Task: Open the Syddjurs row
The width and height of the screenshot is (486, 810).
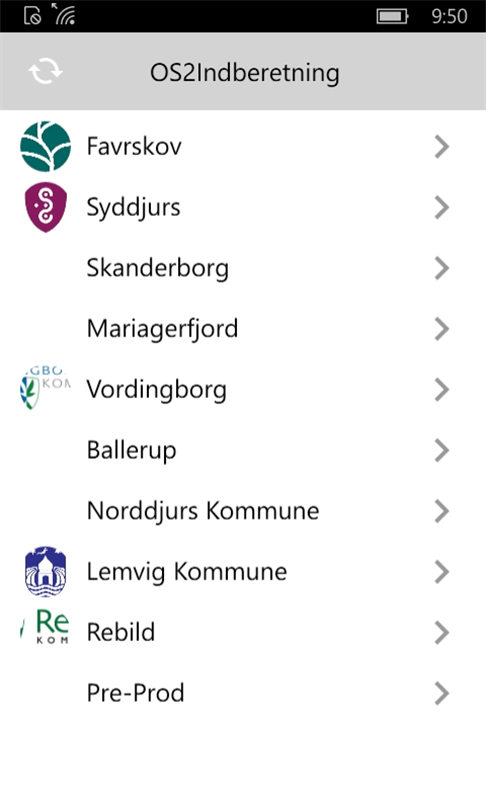Action: tap(243, 207)
